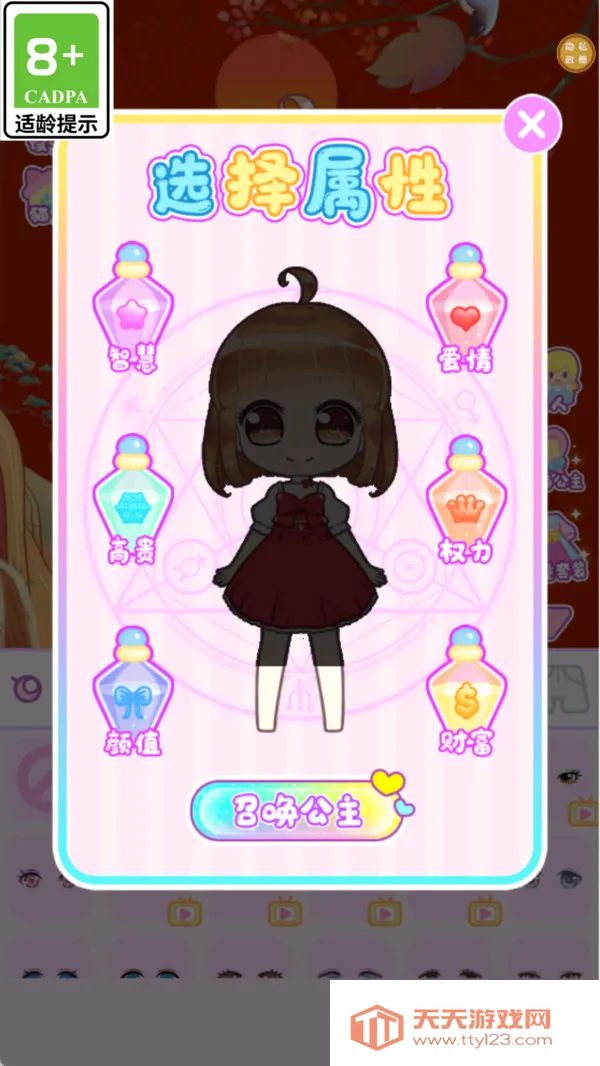Tap the 召唤公主 button
The width and height of the screenshot is (600, 1066).
click(x=296, y=810)
